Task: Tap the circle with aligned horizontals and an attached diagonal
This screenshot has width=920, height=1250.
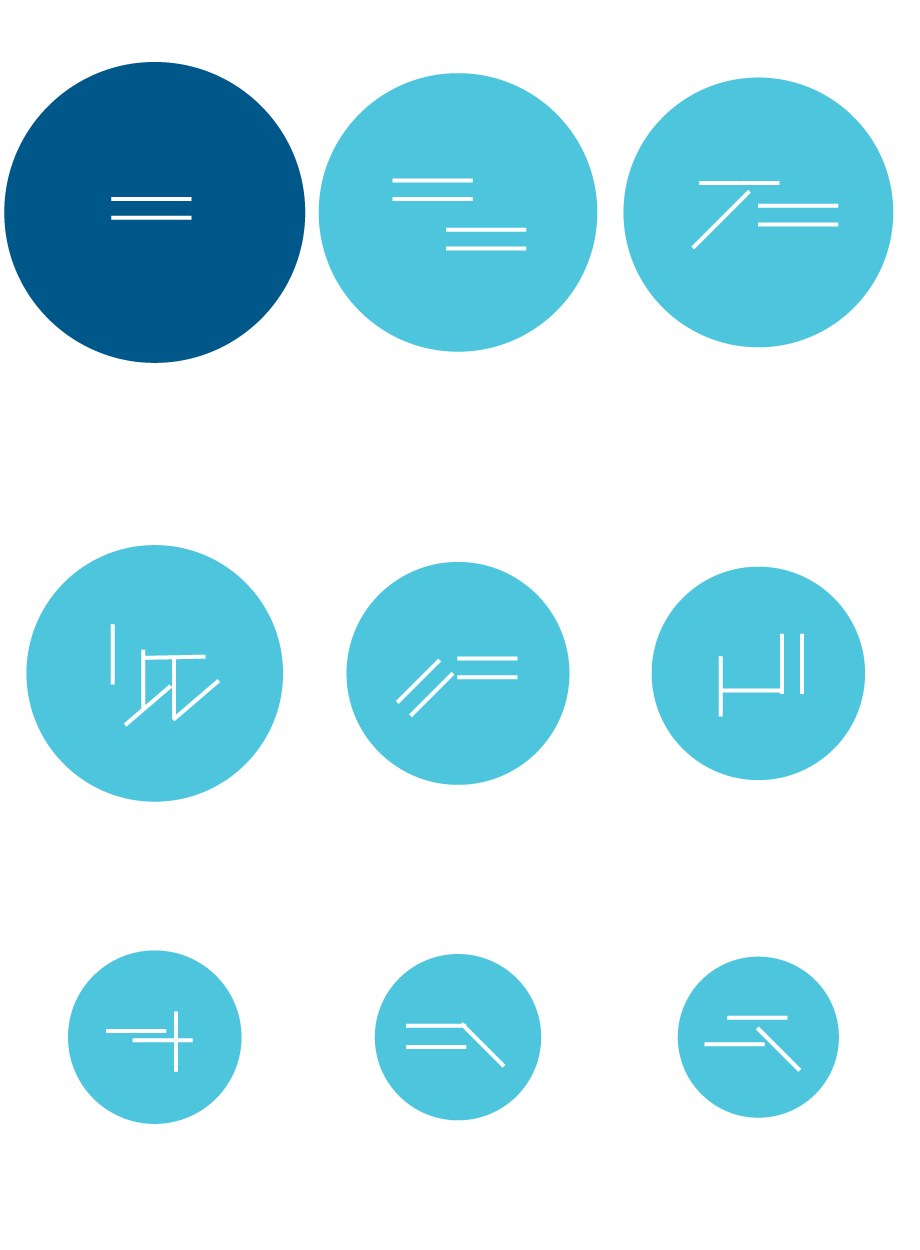Action: [457, 1037]
